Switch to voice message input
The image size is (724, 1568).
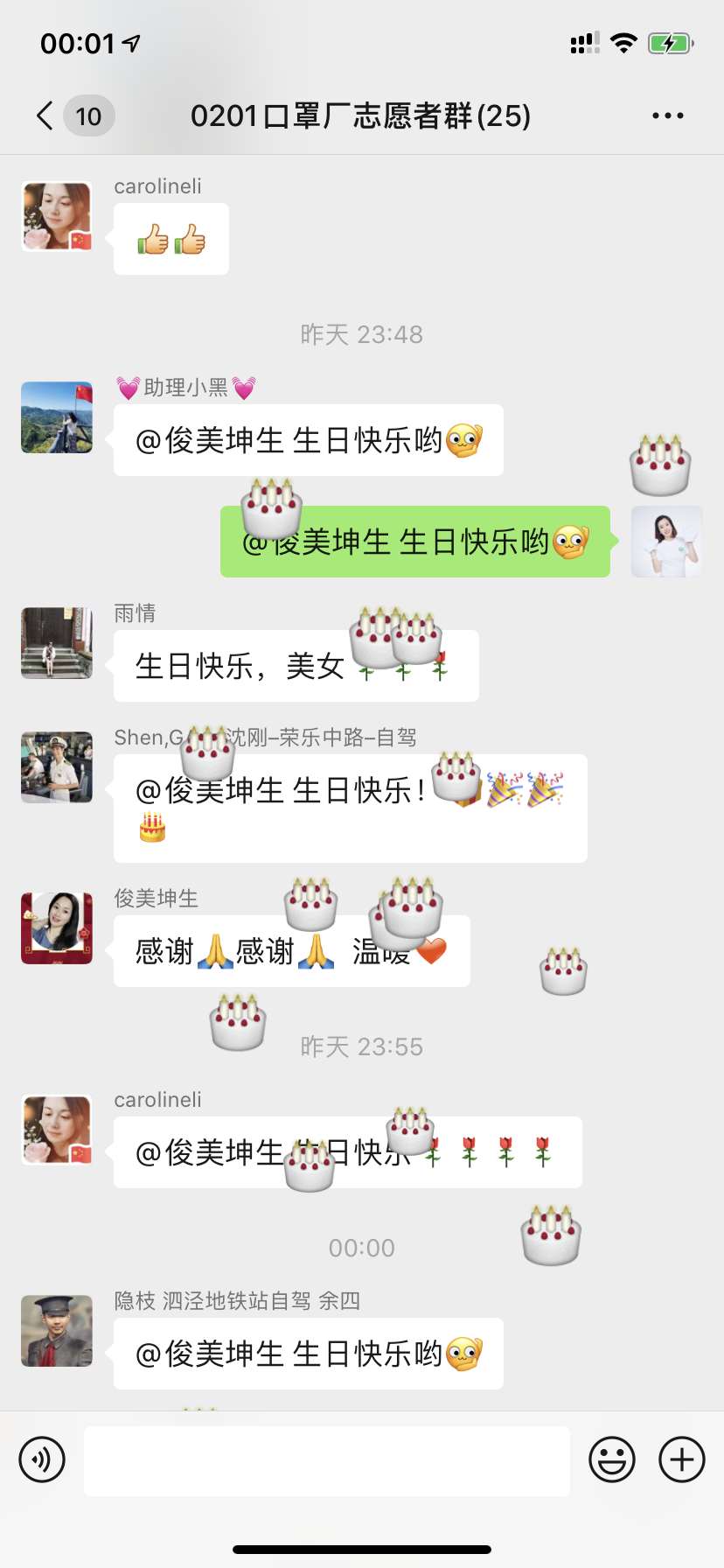42,1459
